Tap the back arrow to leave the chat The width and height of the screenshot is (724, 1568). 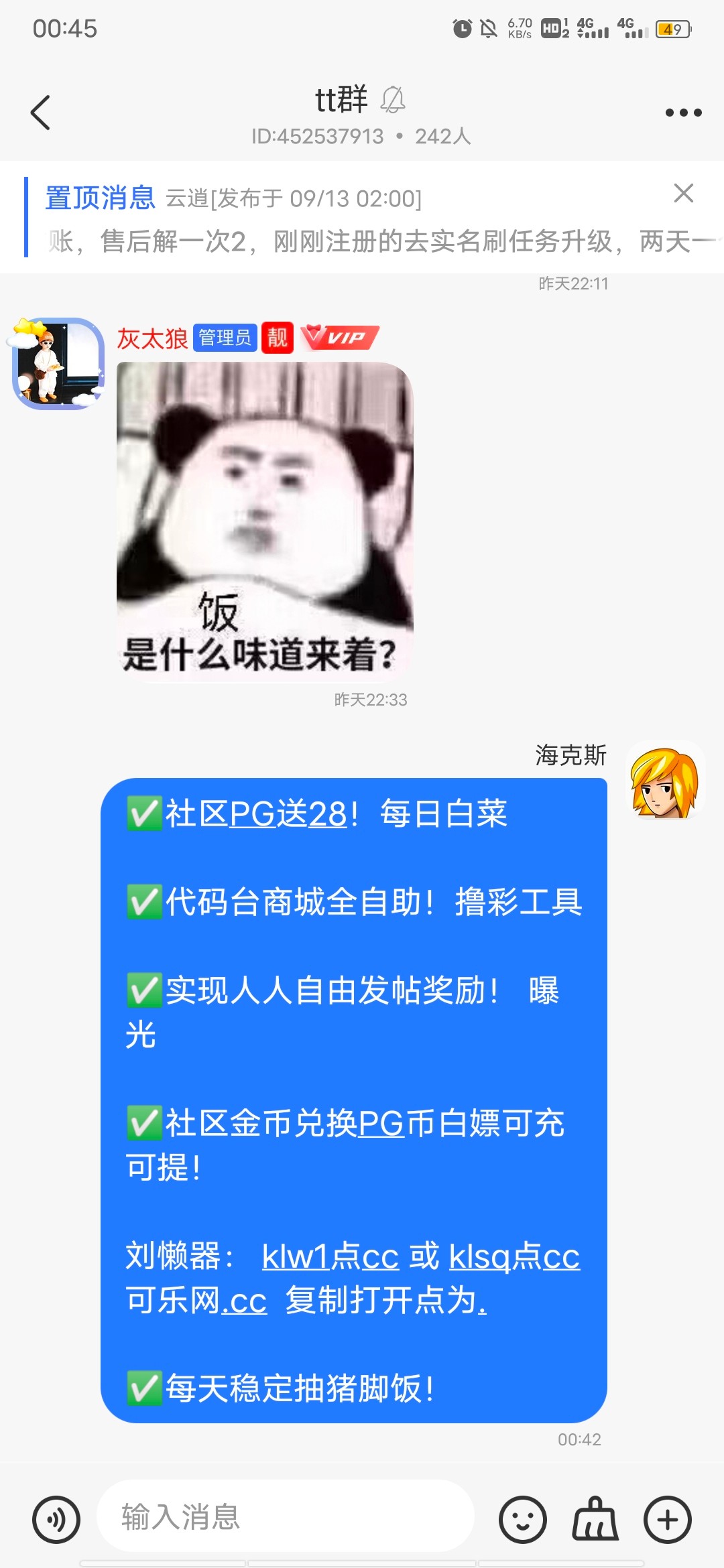coord(40,111)
